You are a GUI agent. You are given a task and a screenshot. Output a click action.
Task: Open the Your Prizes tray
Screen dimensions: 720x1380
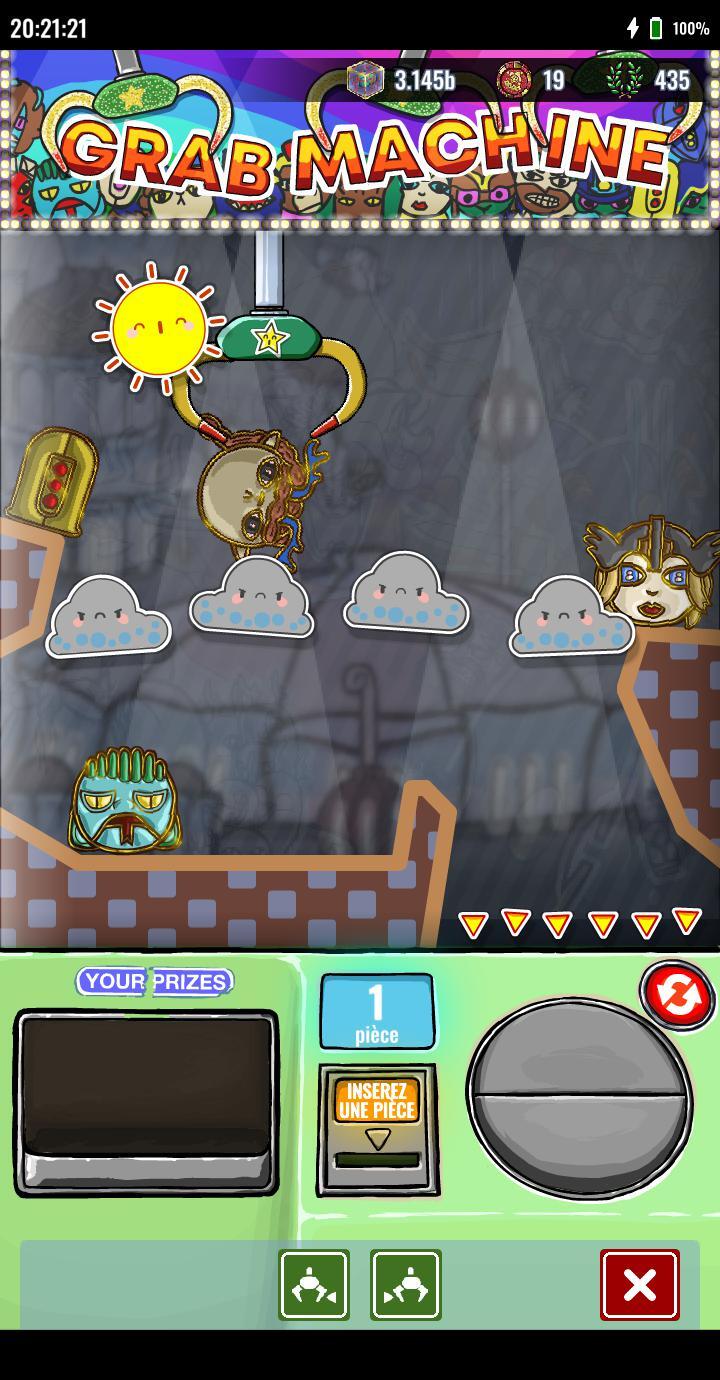pos(147,1100)
